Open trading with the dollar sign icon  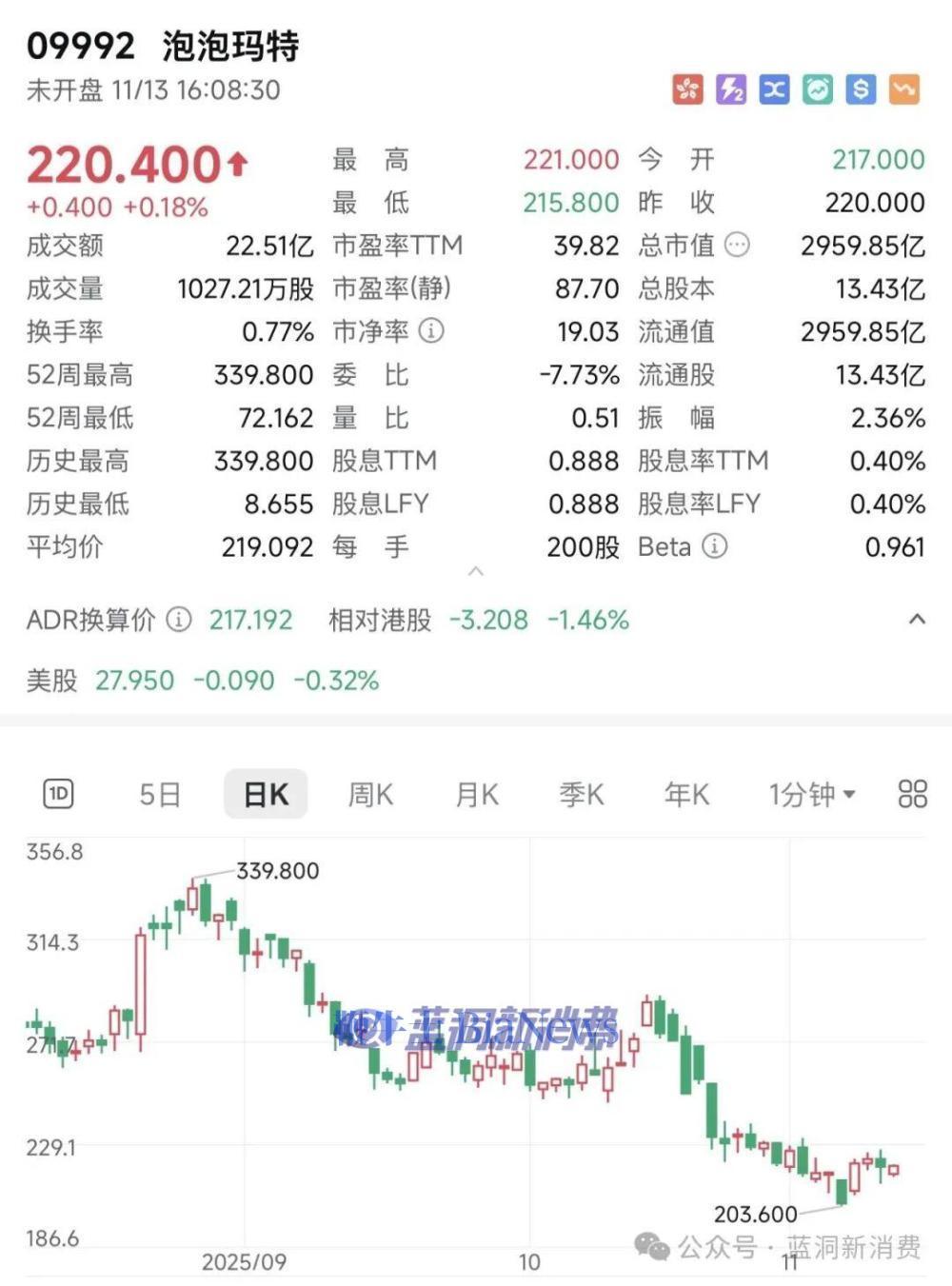tap(861, 89)
